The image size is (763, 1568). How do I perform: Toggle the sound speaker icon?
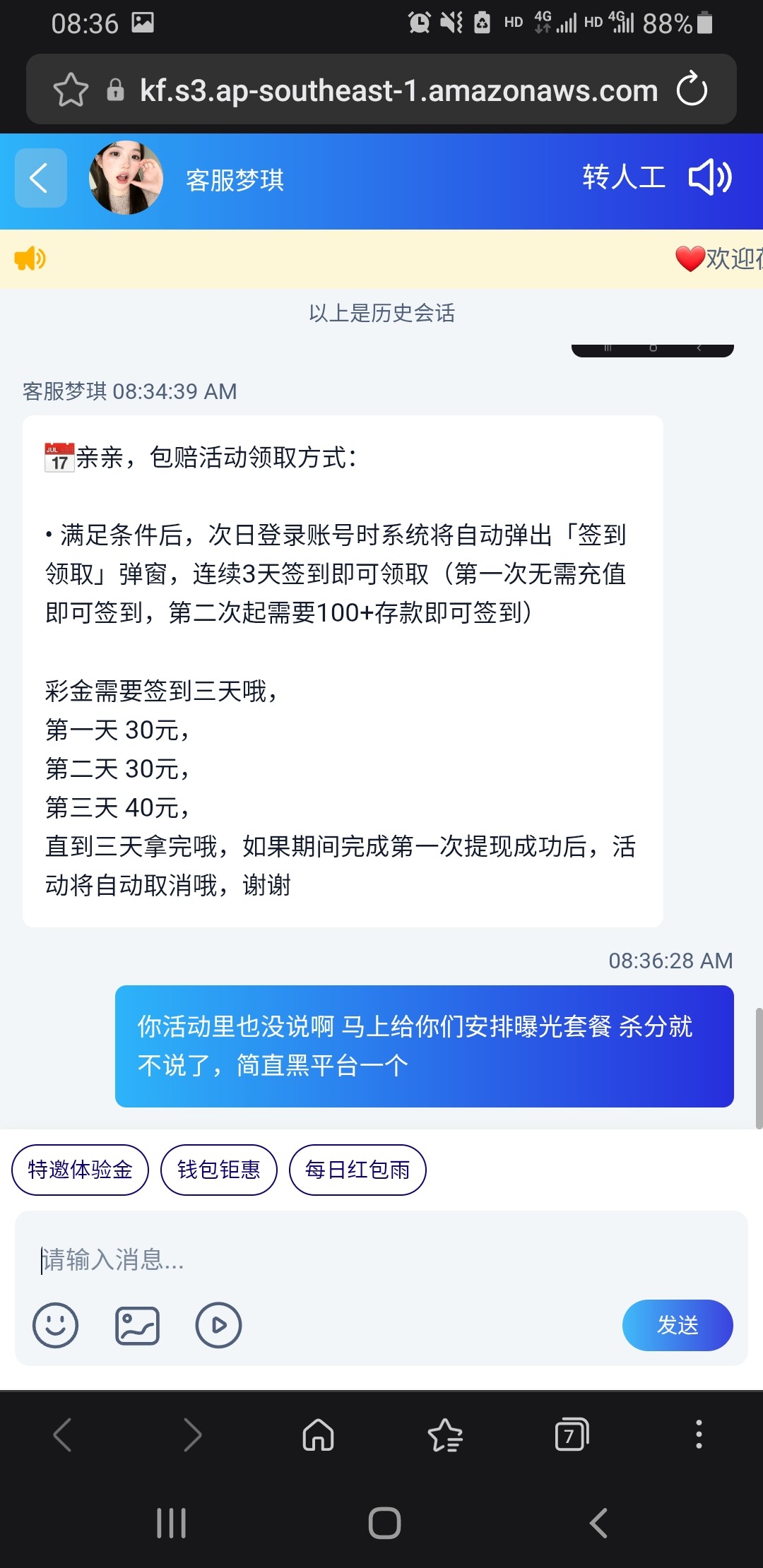(710, 177)
